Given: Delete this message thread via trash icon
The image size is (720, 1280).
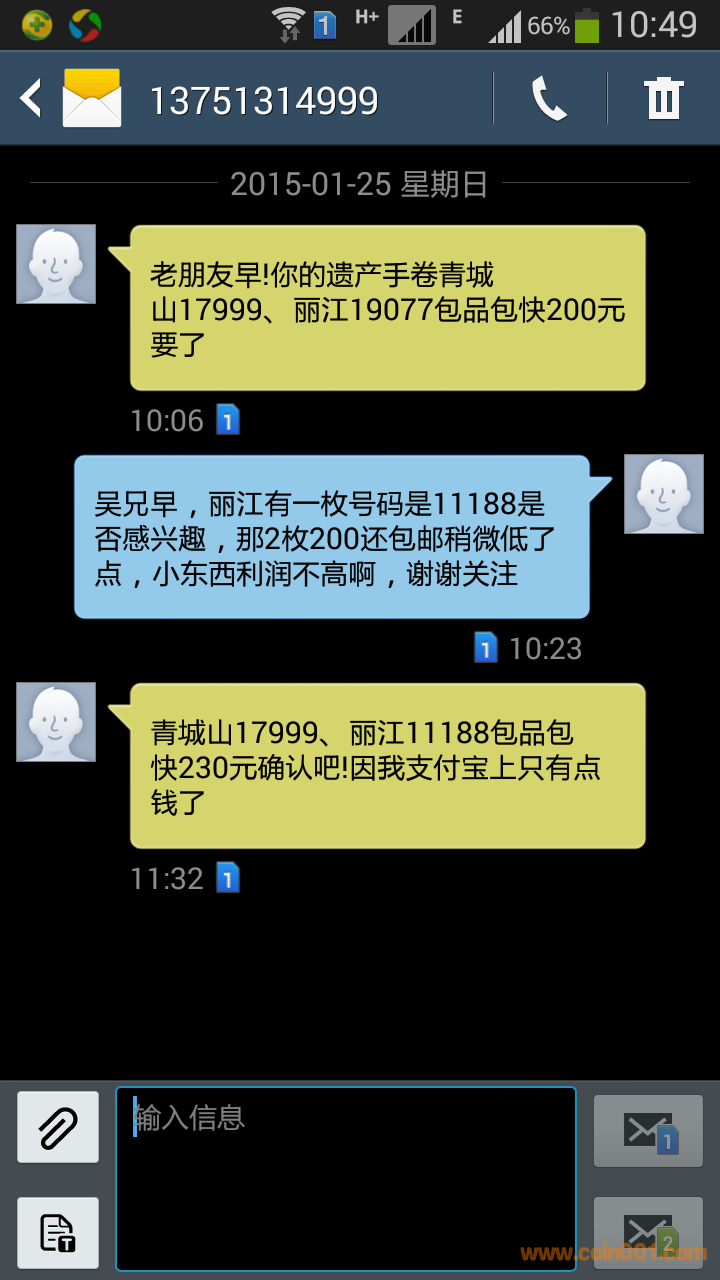Looking at the screenshot, I should [x=663, y=99].
